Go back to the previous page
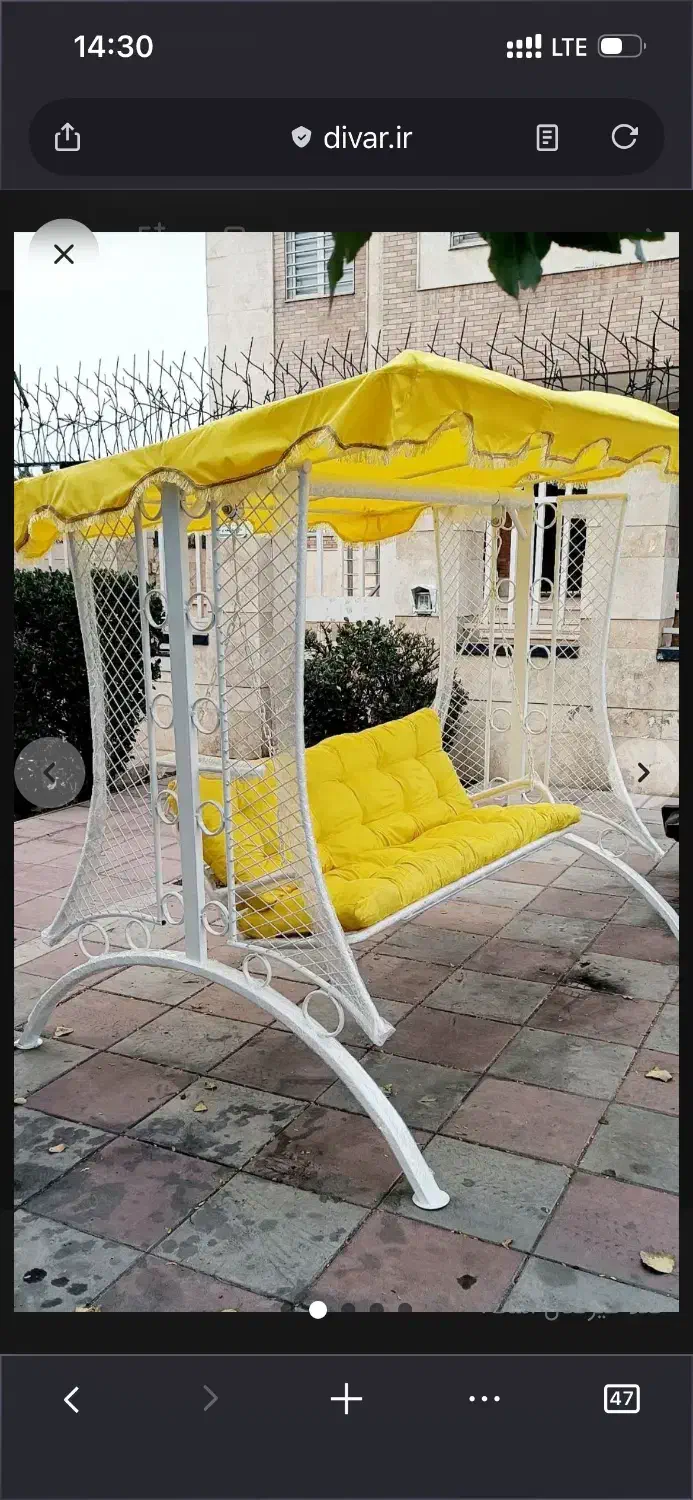The image size is (693, 1500). (x=71, y=1399)
